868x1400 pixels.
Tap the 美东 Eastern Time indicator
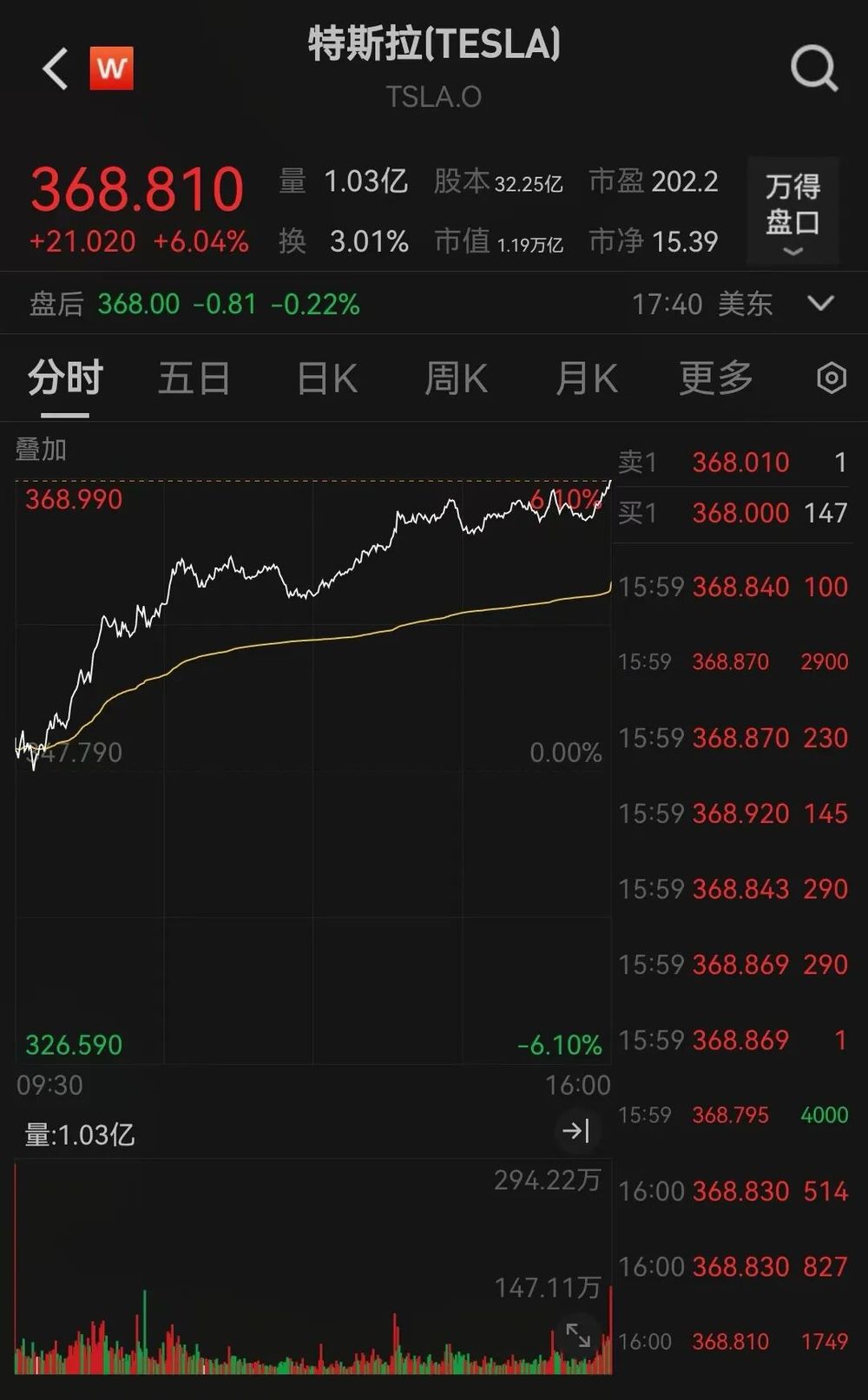click(x=746, y=305)
